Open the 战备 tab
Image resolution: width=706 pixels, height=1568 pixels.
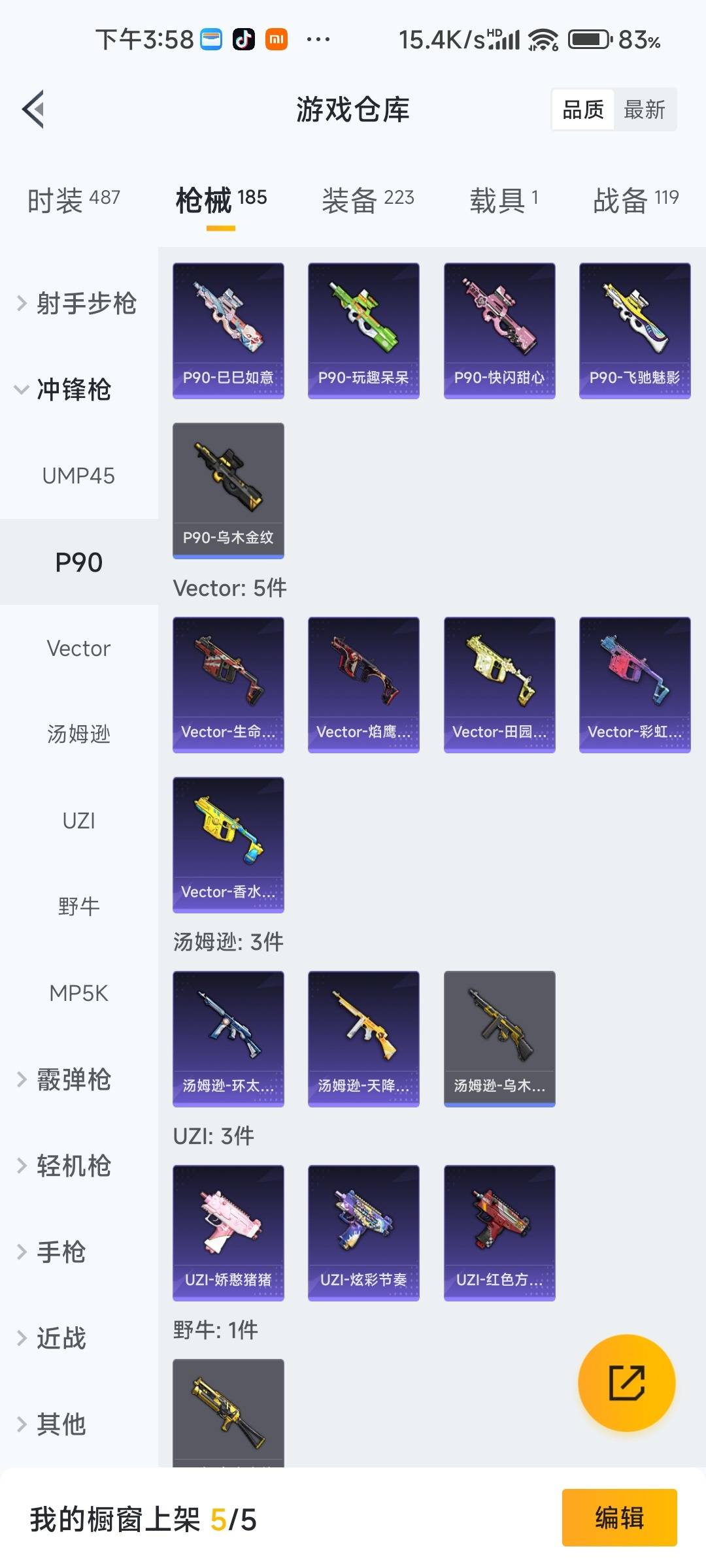tap(635, 200)
